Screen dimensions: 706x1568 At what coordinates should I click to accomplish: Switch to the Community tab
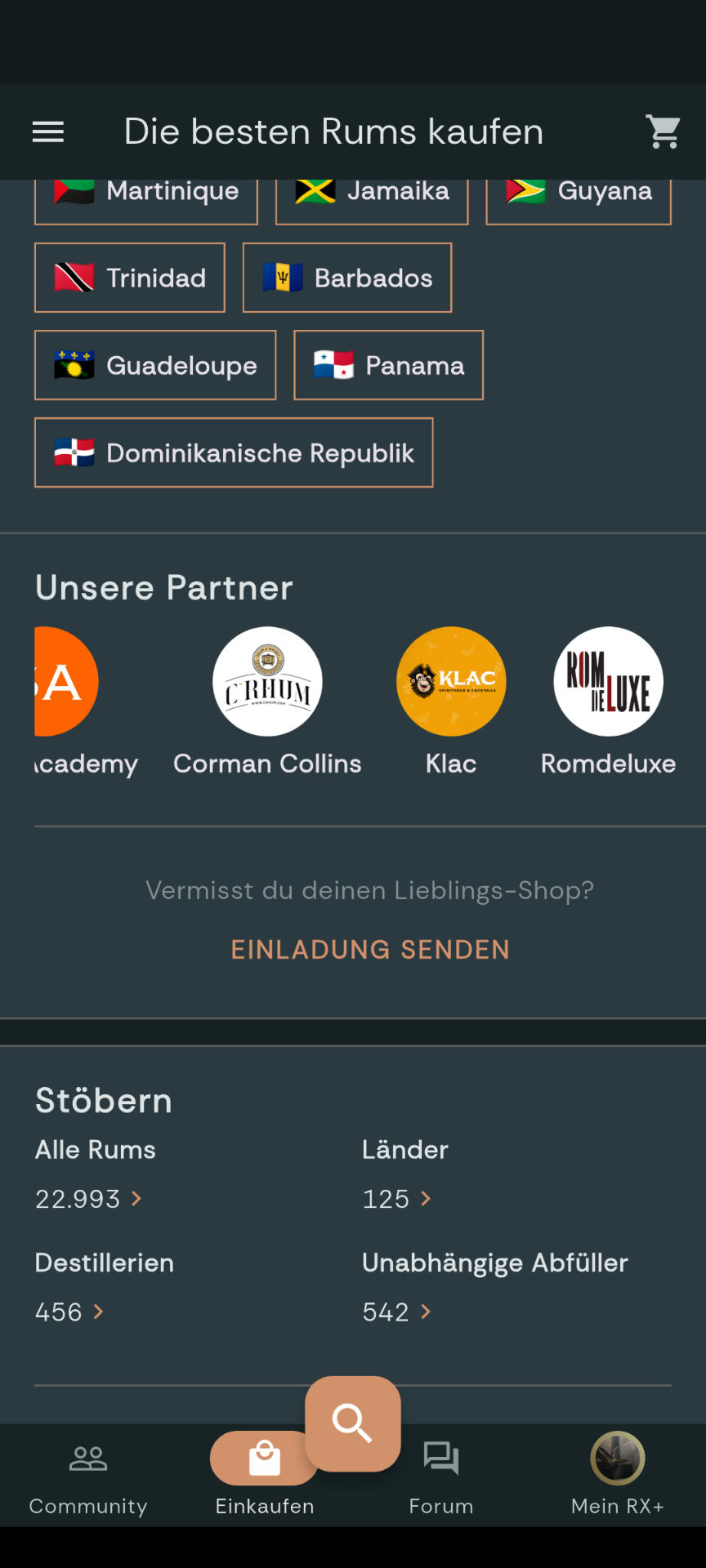pyautogui.click(x=88, y=1475)
